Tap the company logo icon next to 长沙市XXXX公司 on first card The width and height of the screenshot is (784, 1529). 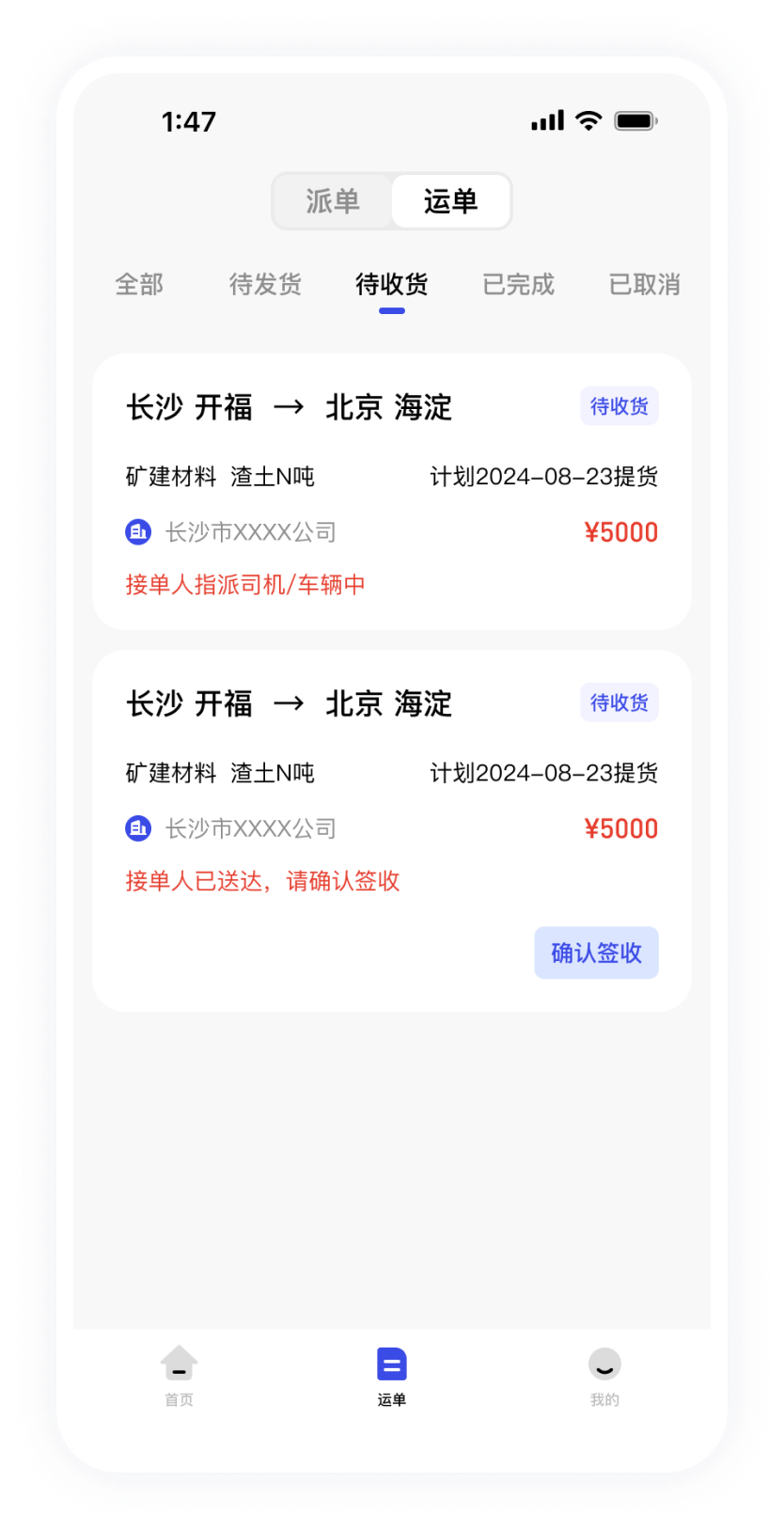tap(138, 531)
